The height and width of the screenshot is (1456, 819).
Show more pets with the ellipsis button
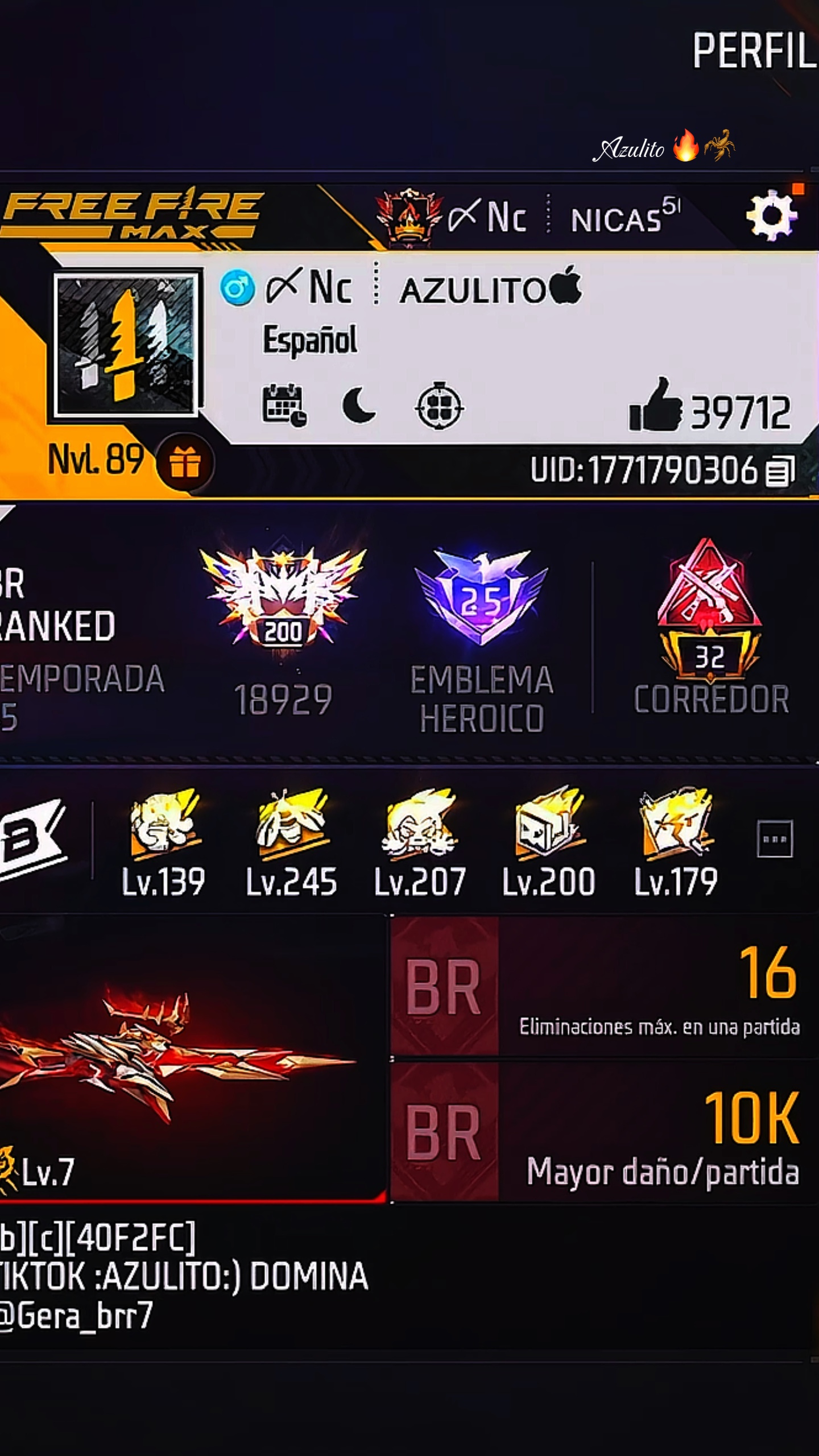tap(775, 838)
